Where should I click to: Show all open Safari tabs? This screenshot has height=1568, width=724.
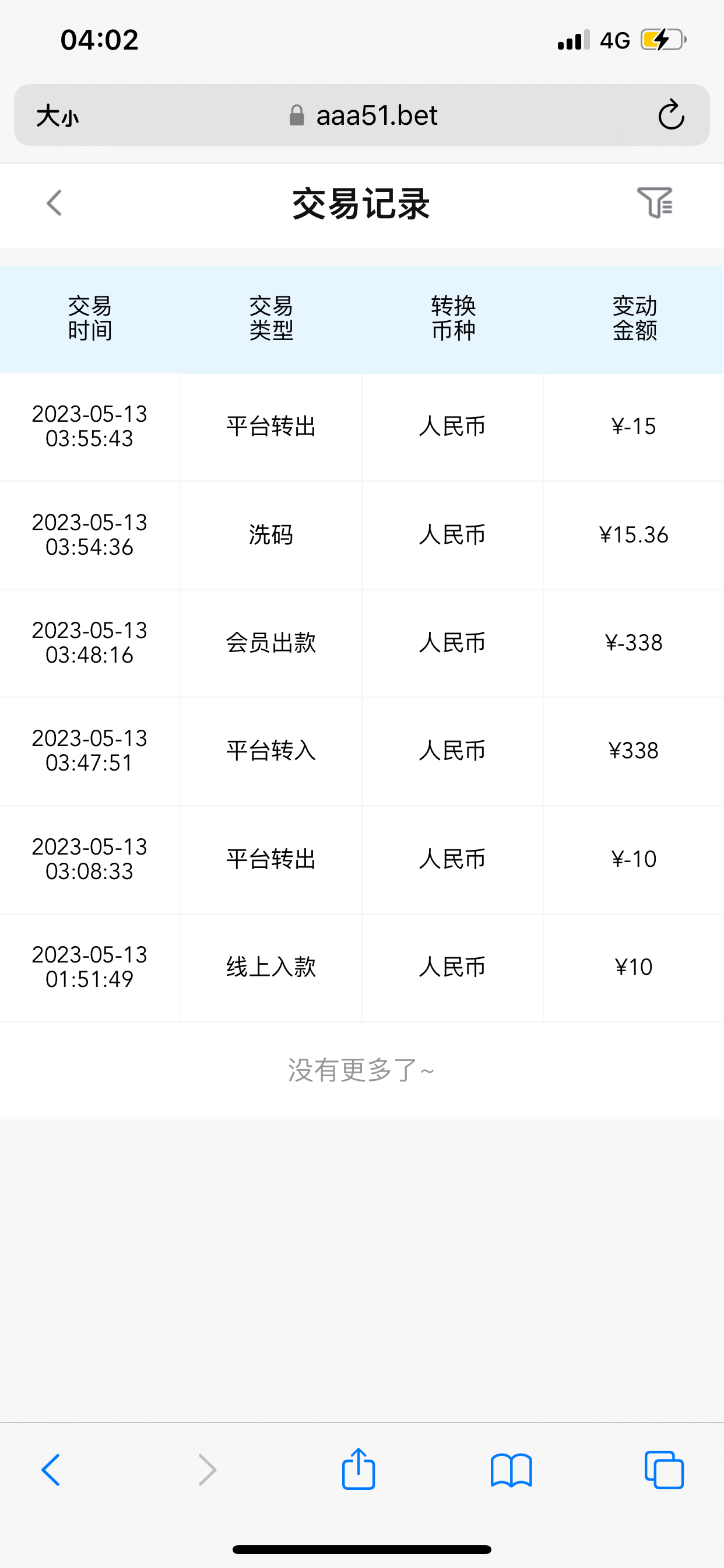click(x=664, y=1470)
